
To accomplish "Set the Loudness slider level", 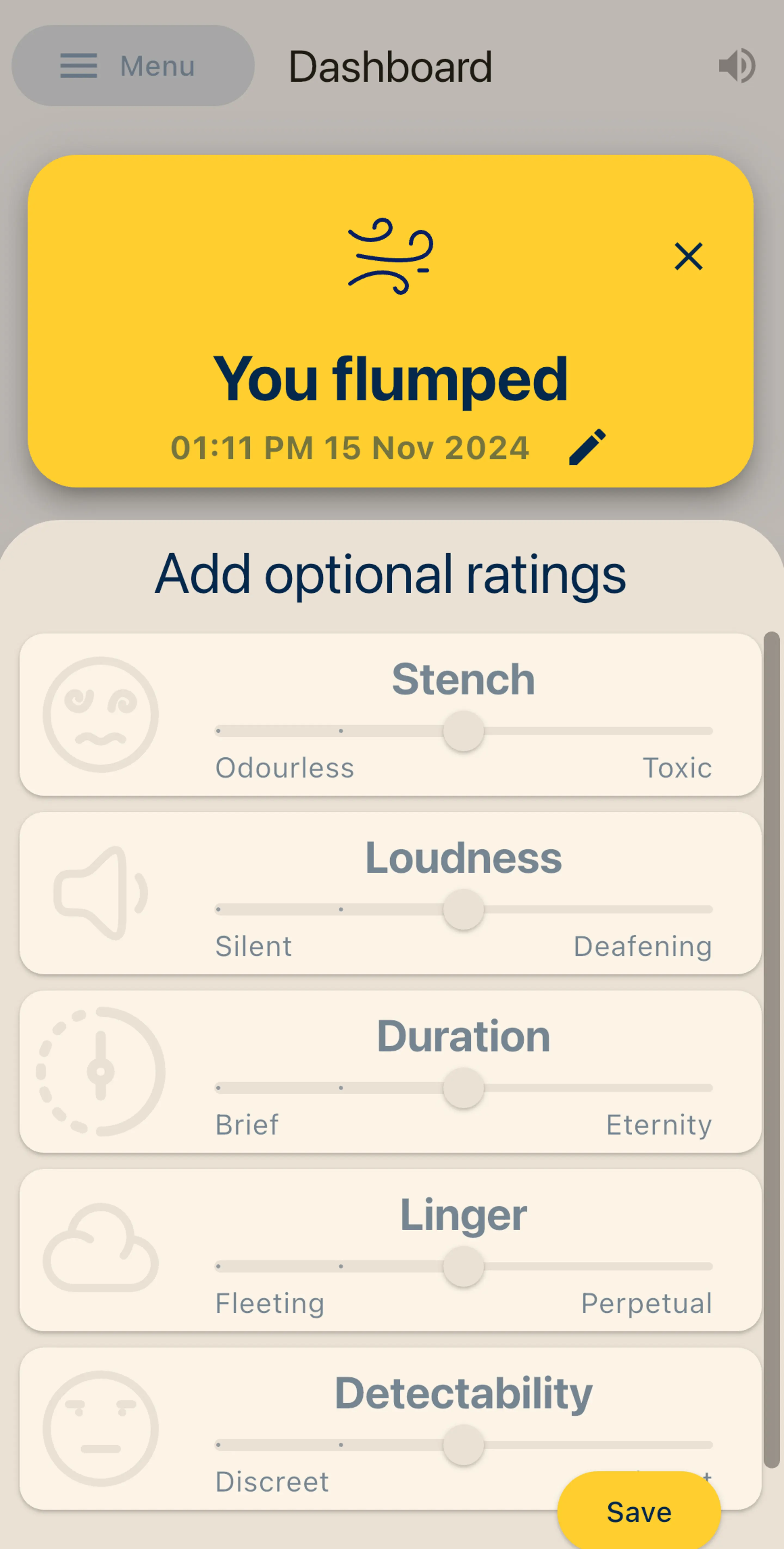I will pyautogui.click(x=464, y=910).
